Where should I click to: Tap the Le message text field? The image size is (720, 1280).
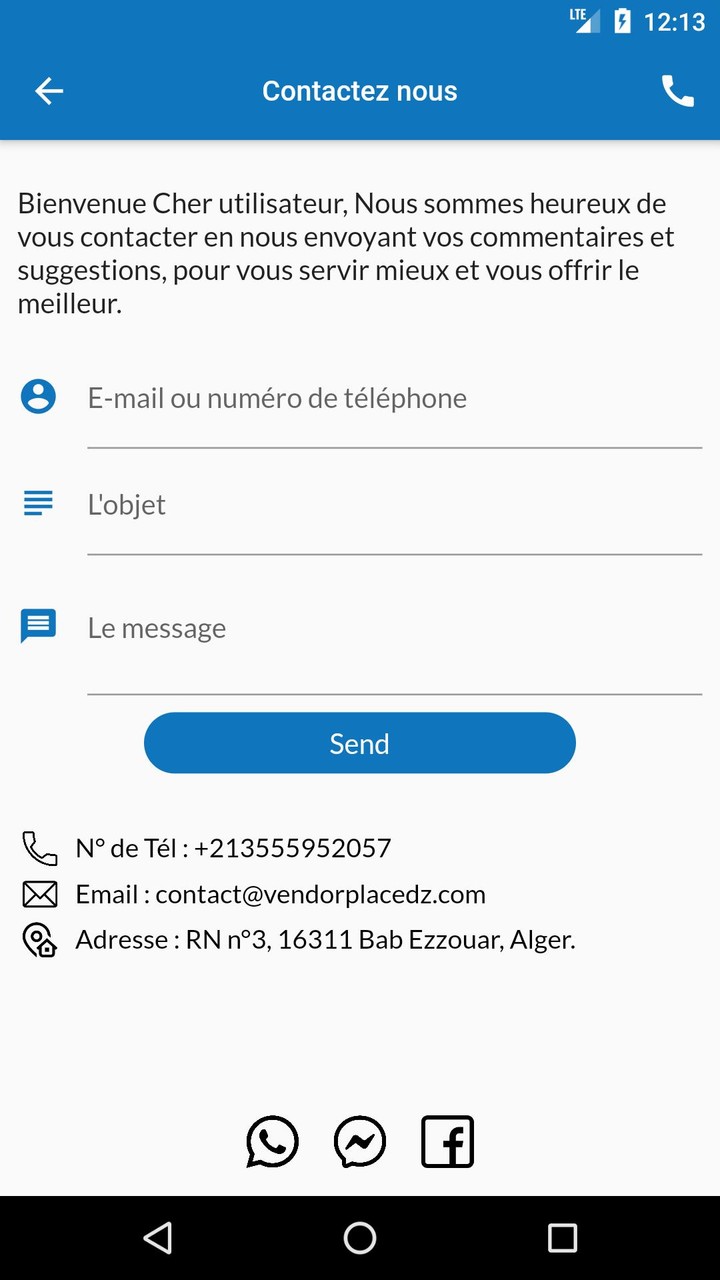click(394, 630)
